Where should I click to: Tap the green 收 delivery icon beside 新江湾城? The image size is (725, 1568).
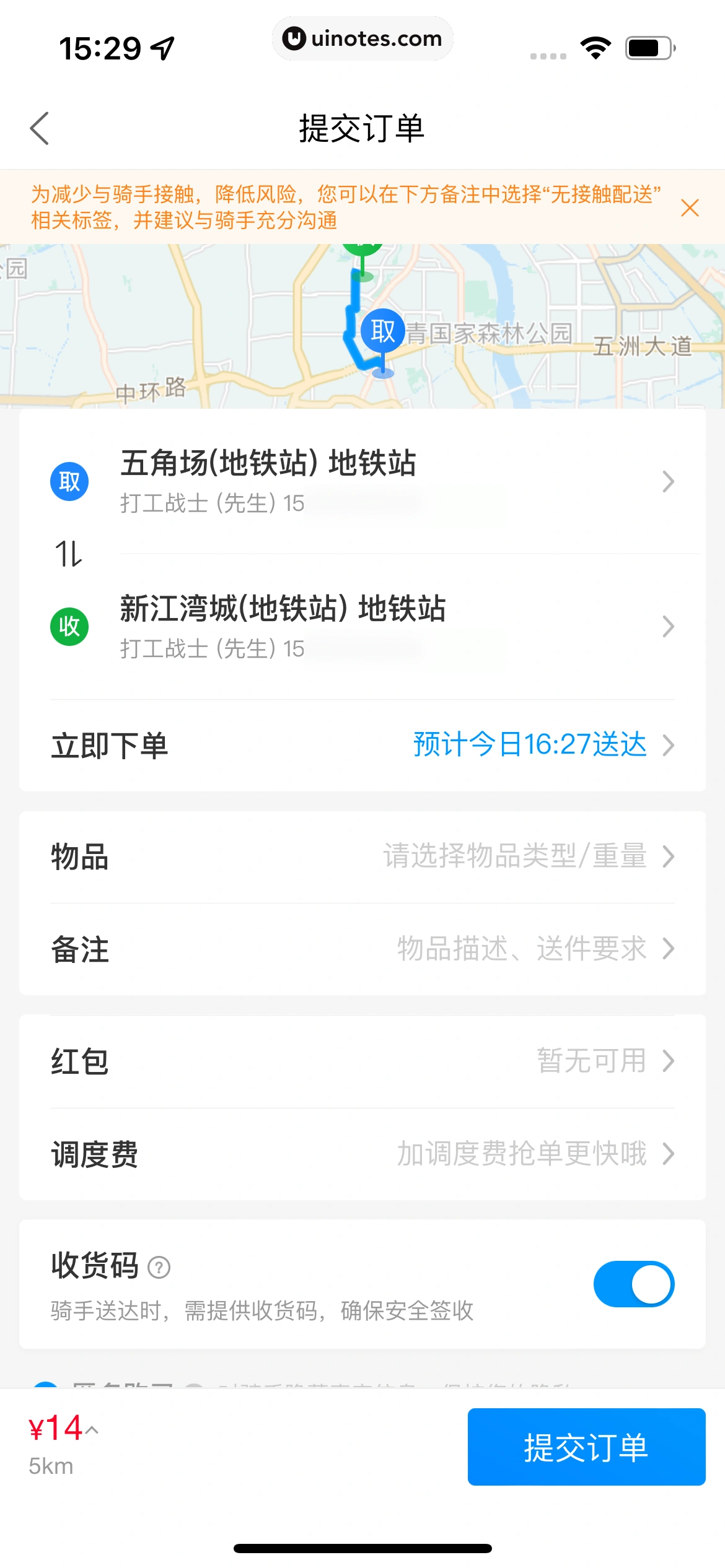point(69,626)
